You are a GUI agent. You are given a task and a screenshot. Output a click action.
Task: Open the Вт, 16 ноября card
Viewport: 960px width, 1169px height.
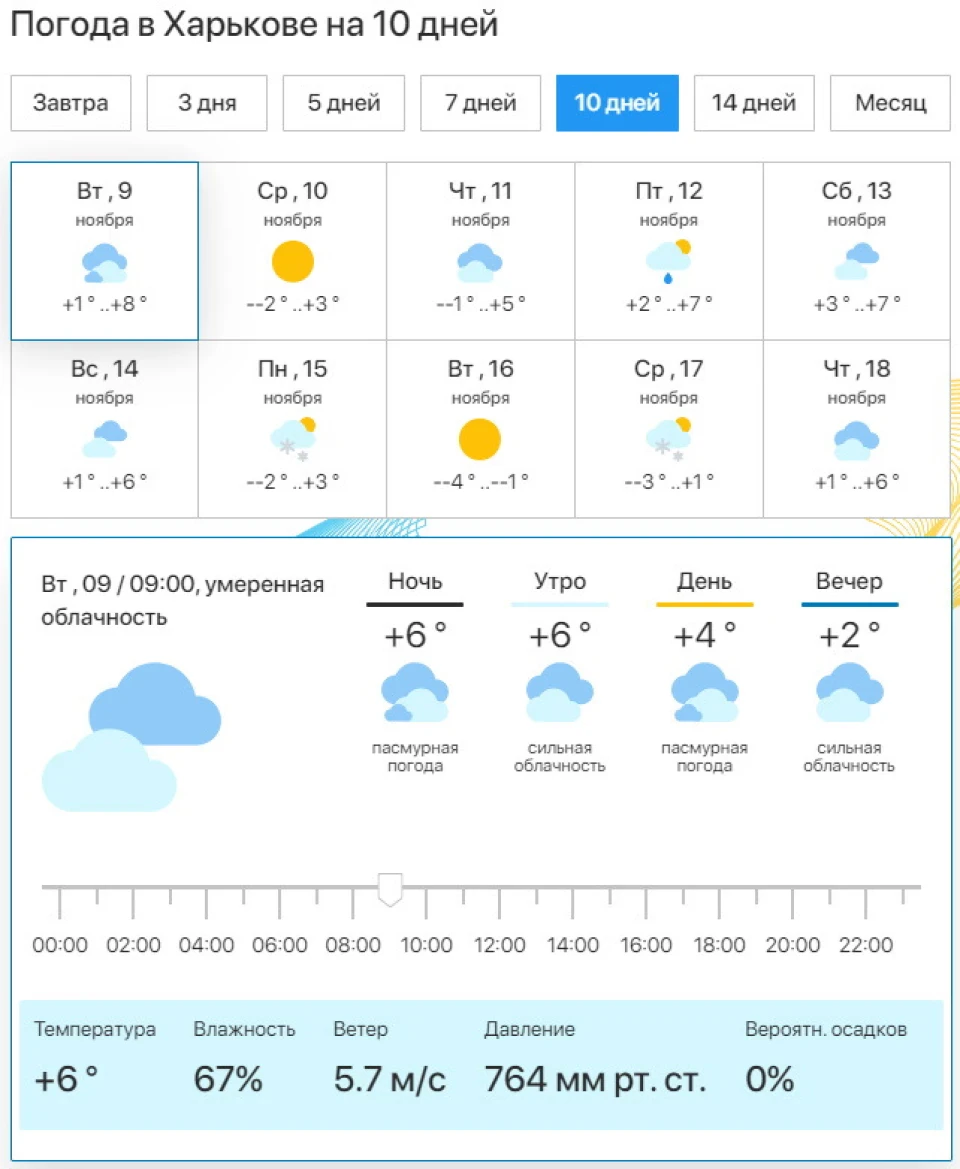(x=481, y=429)
